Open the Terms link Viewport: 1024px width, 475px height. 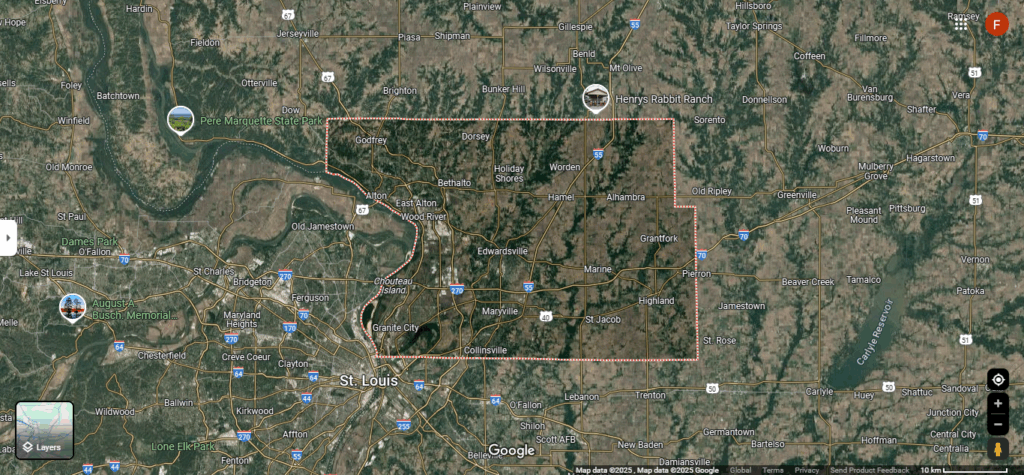(773, 470)
